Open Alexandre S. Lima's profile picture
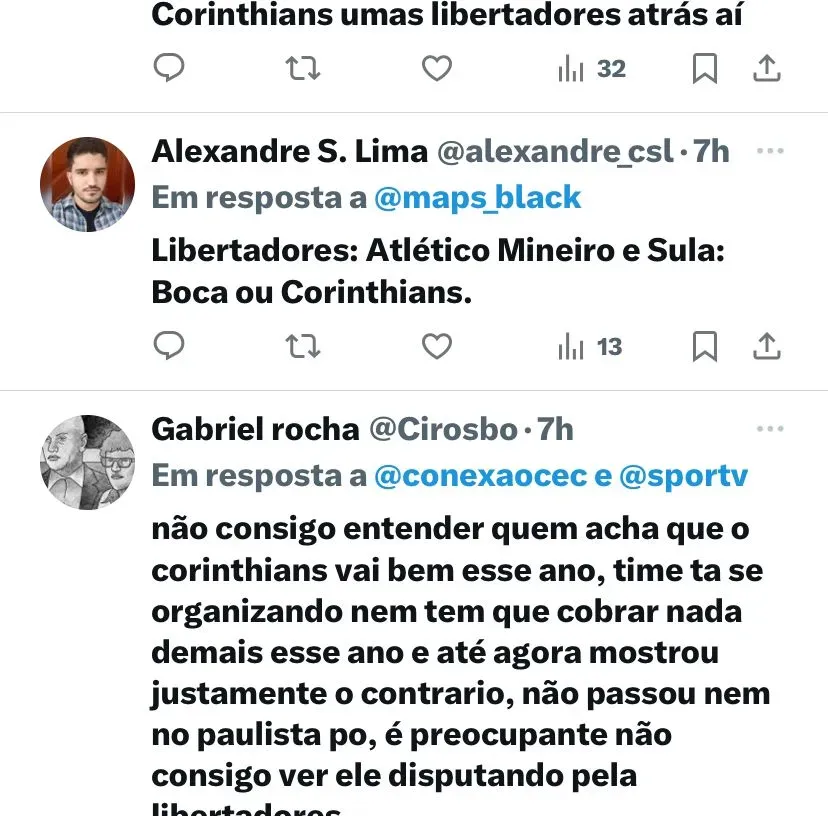Viewport: 828px width, 816px height. (x=87, y=185)
